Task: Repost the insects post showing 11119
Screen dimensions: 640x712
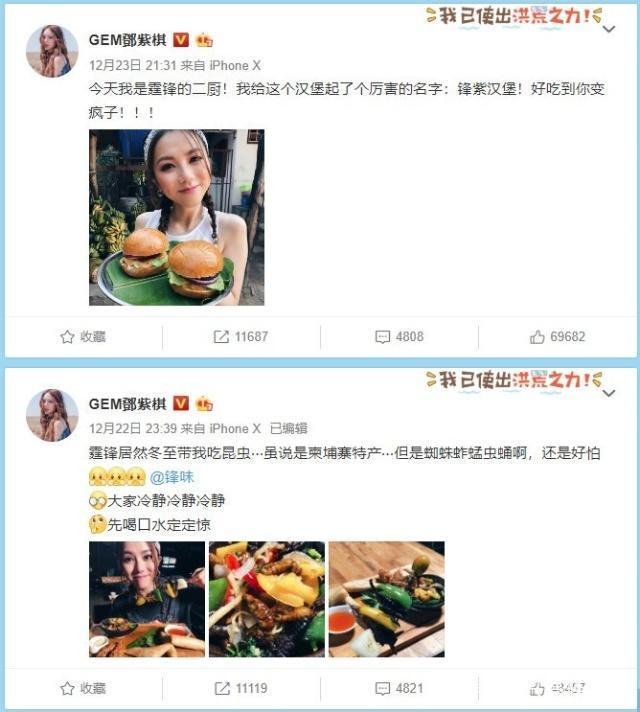Action: tap(240, 689)
